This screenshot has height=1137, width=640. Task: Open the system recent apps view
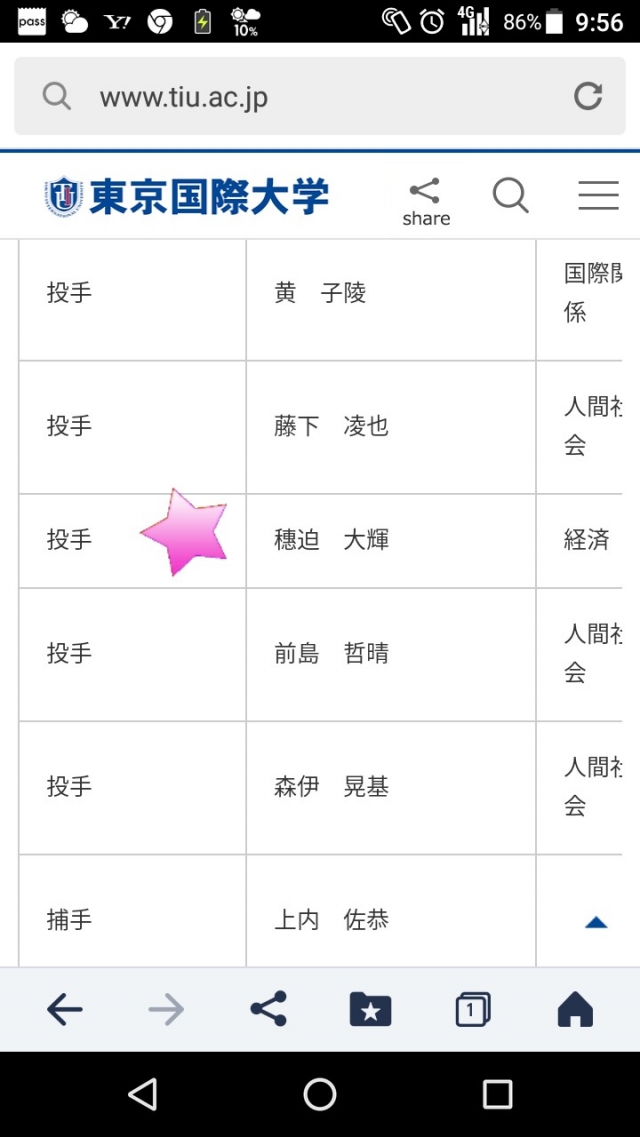tap(497, 1094)
